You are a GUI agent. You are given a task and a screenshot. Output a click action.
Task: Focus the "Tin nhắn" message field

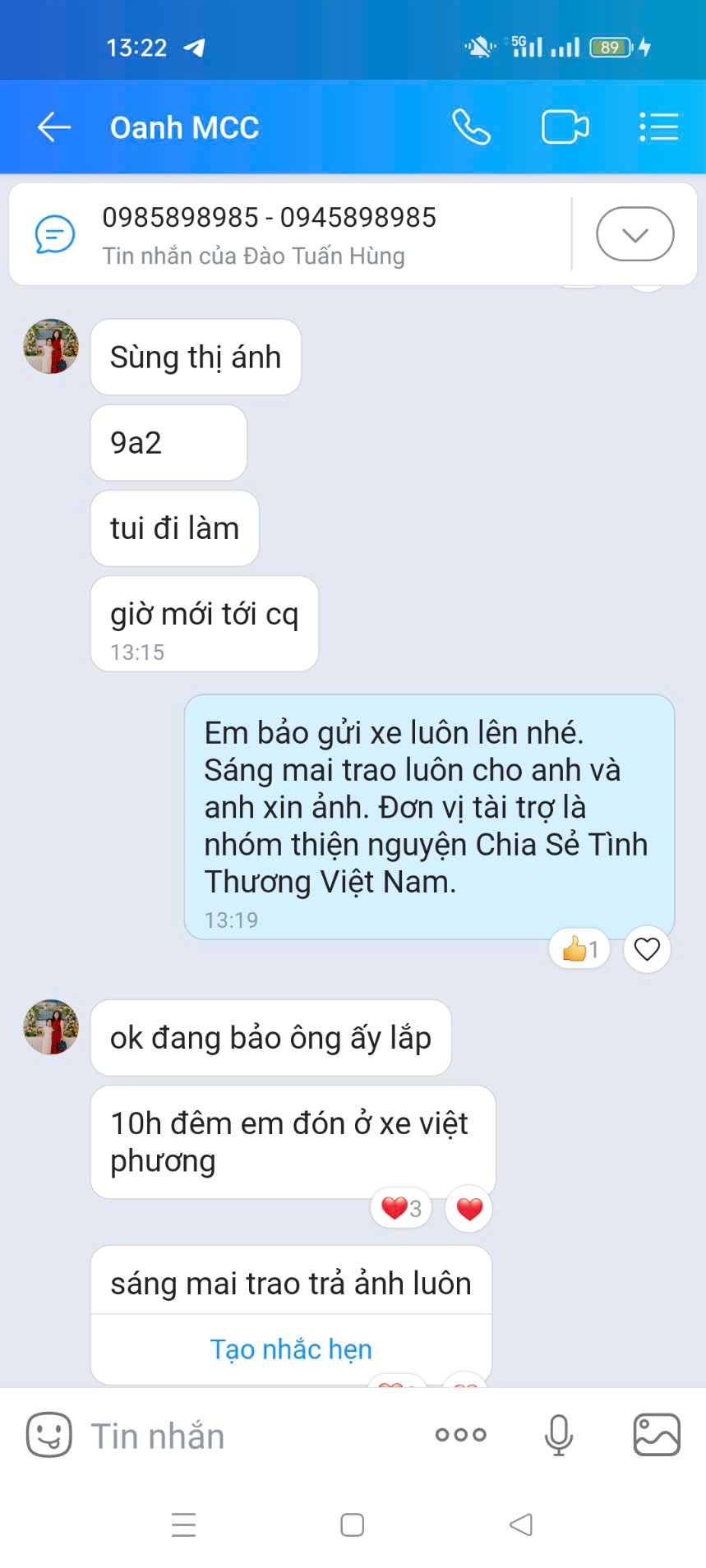pyautogui.click(x=247, y=1436)
